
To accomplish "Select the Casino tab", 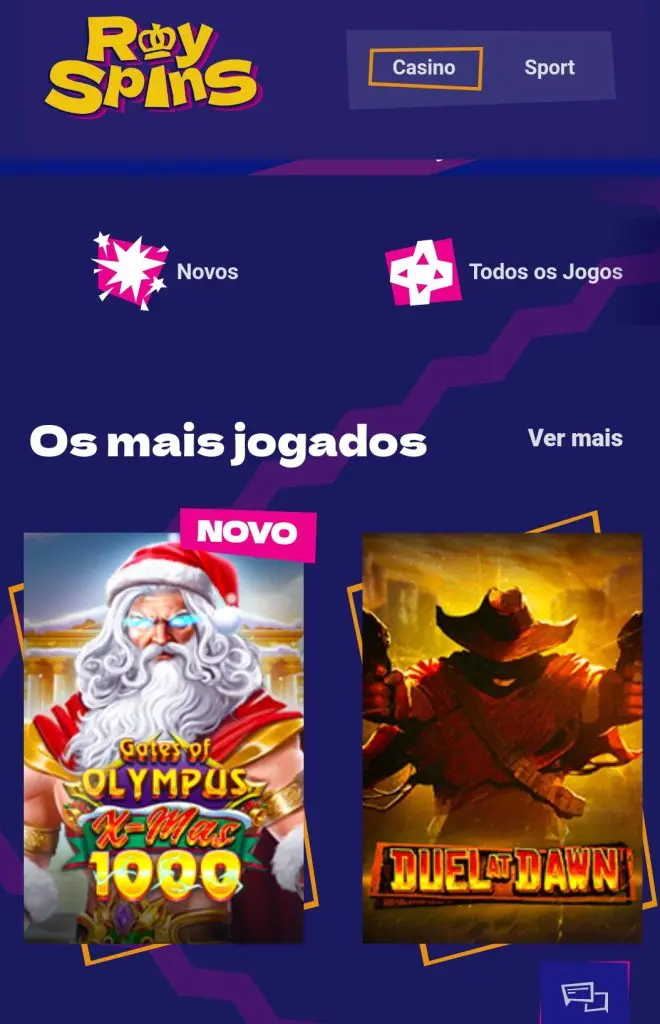I will [x=424, y=68].
